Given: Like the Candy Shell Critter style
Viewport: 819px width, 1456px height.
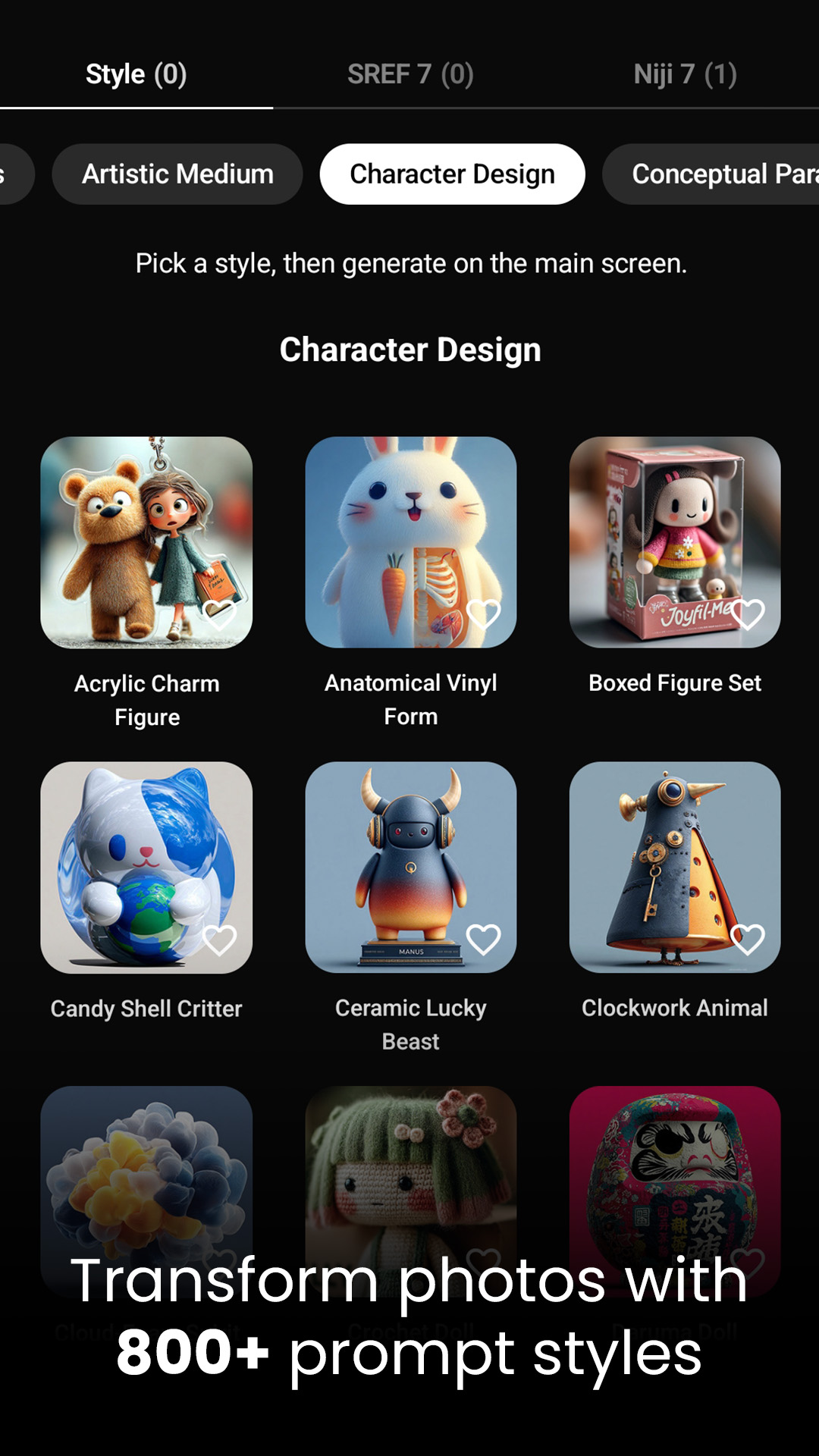Looking at the screenshot, I should tap(219, 940).
